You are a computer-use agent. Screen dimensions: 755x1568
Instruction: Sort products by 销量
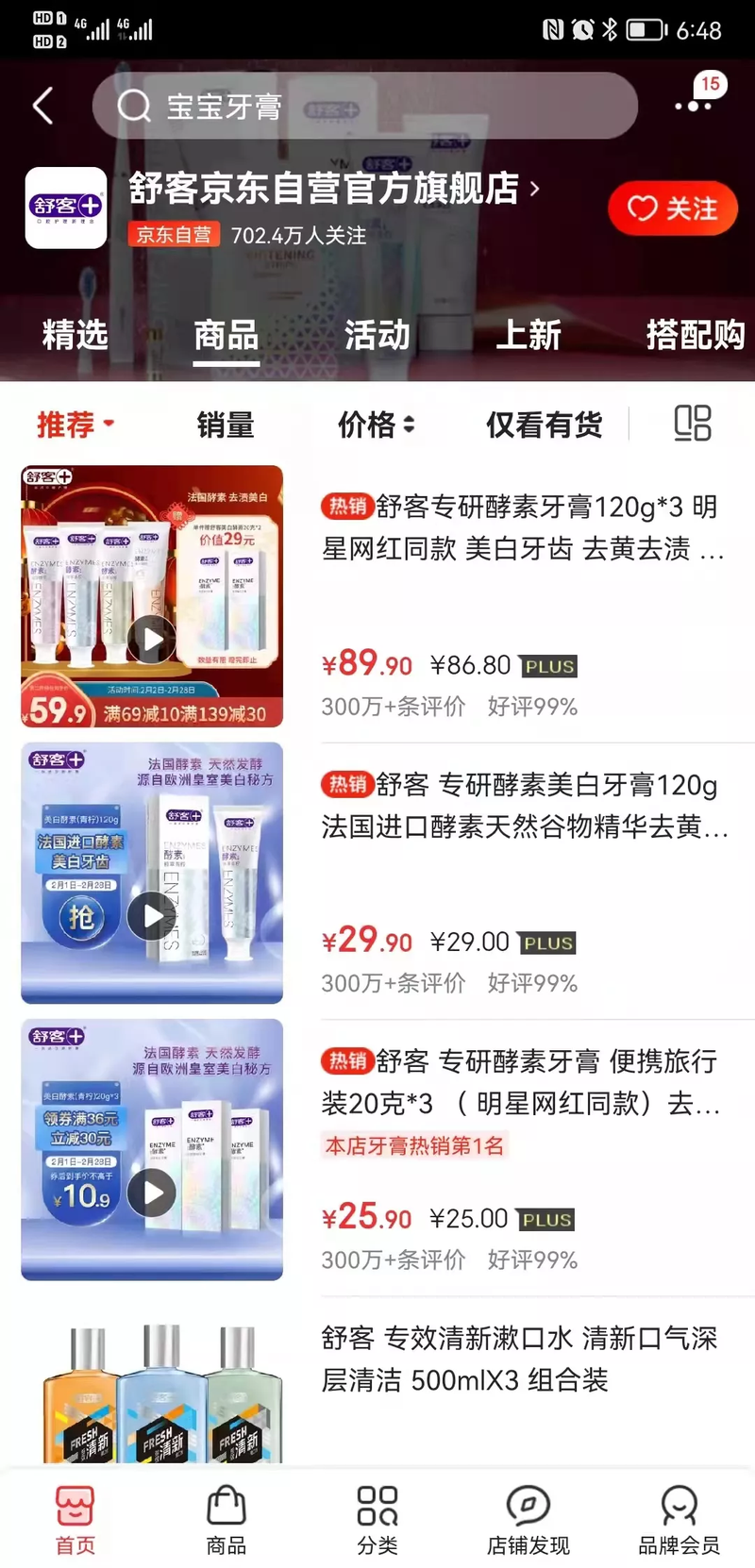226,425
